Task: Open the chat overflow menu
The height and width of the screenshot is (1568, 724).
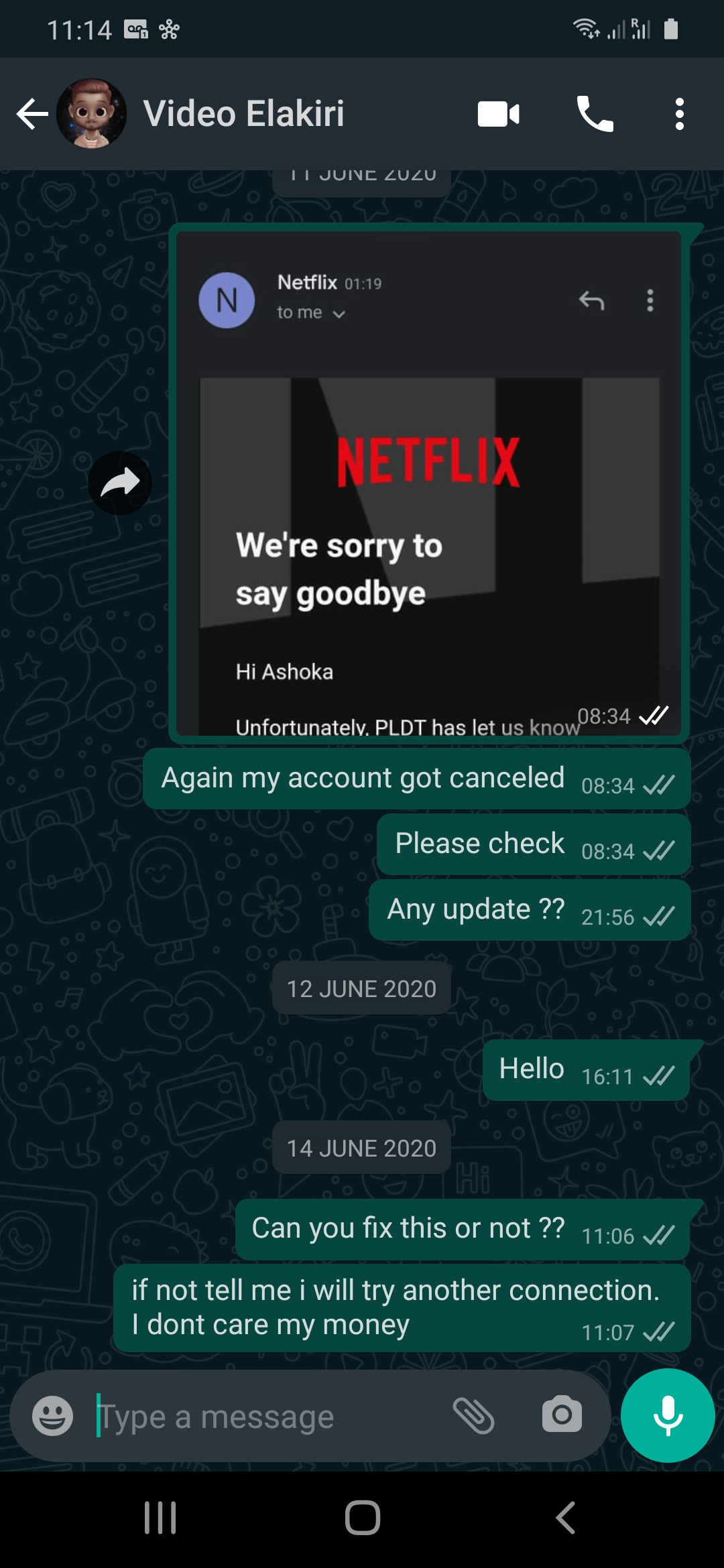Action: click(679, 114)
